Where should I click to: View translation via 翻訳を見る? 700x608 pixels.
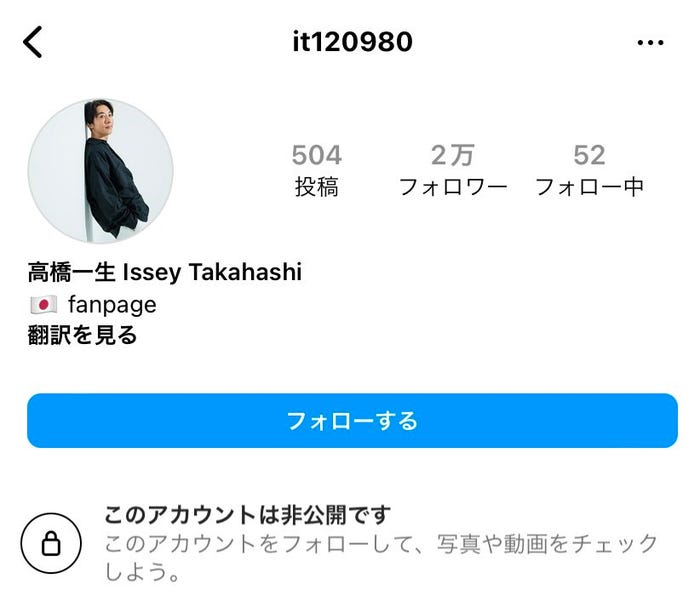click(x=82, y=335)
